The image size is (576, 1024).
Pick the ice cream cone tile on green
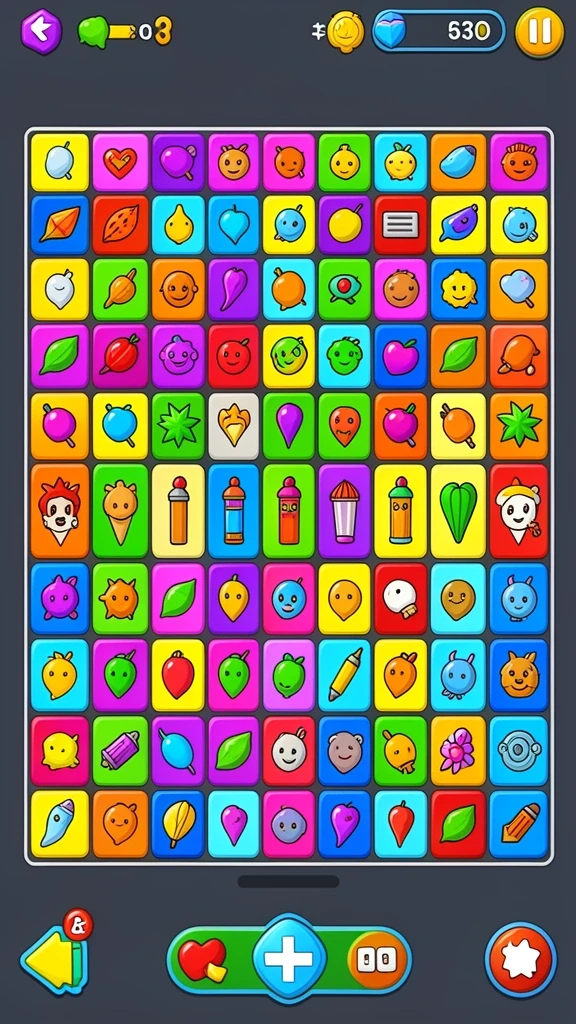pos(120,511)
